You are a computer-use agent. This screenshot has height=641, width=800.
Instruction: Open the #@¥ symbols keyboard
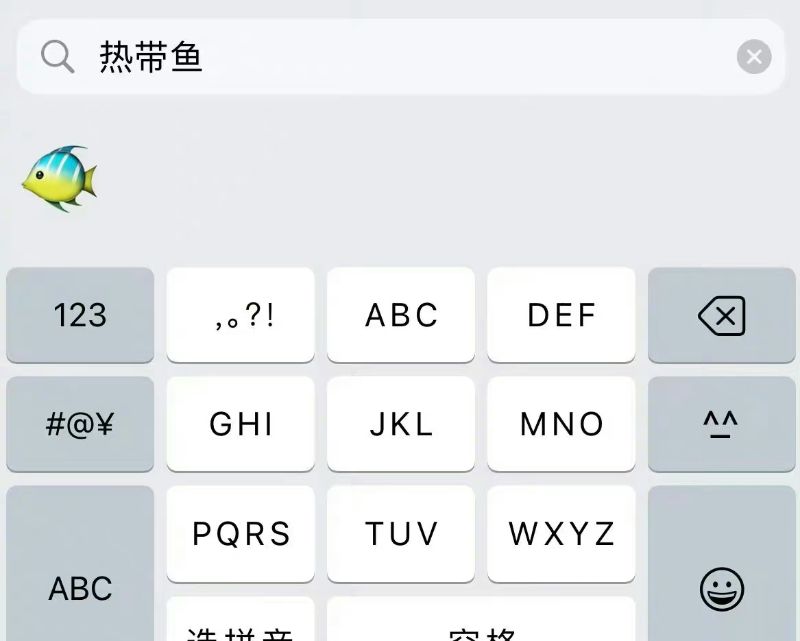point(80,424)
